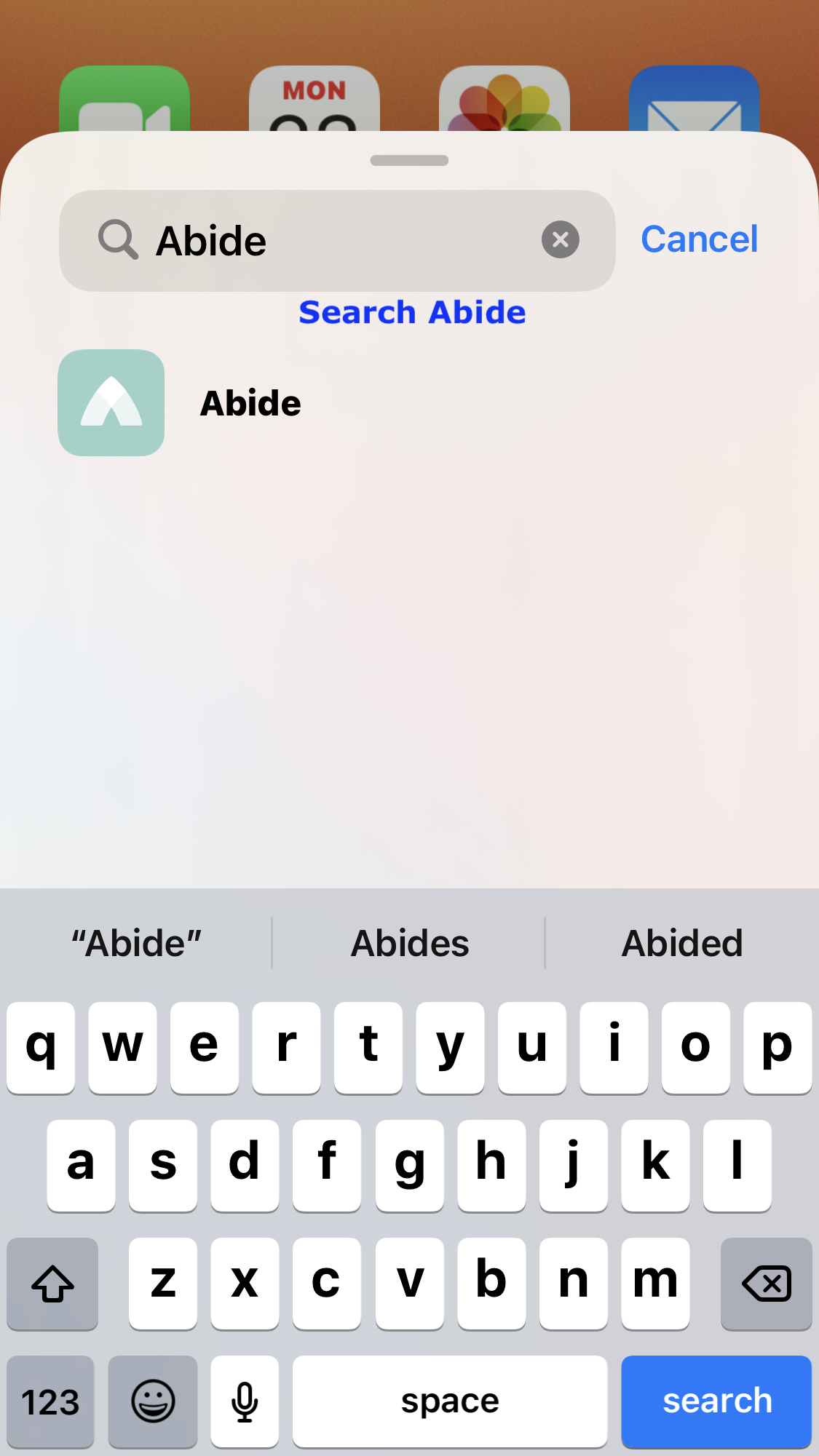This screenshot has width=819, height=1456.
Task: Toggle the shift key
Action: click(52, 1284)
